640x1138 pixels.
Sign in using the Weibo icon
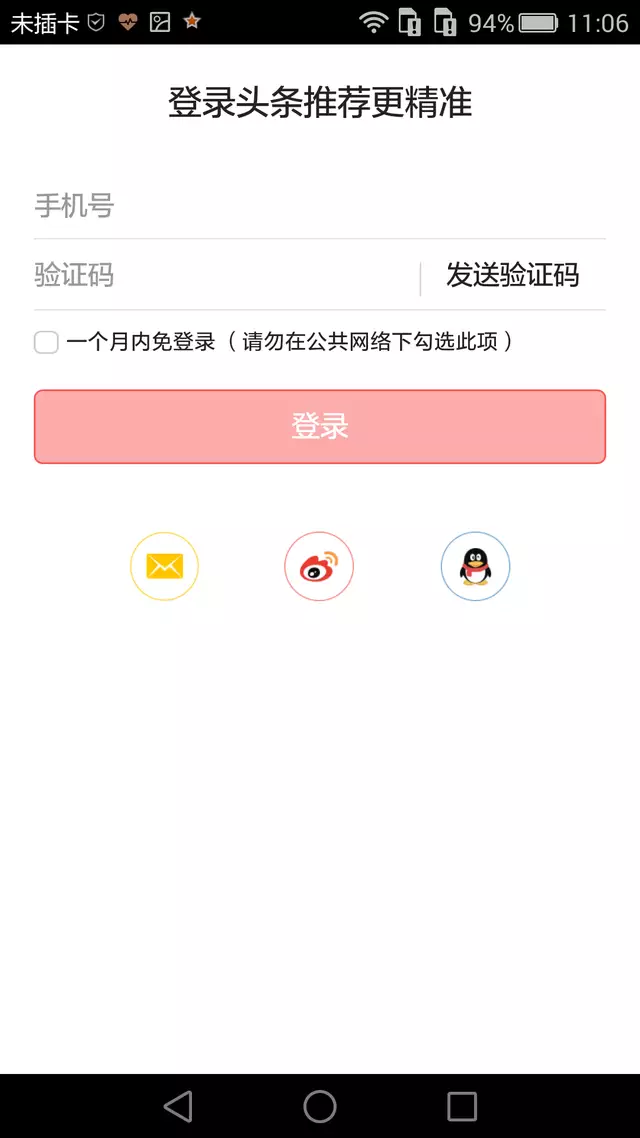(319, 566)
